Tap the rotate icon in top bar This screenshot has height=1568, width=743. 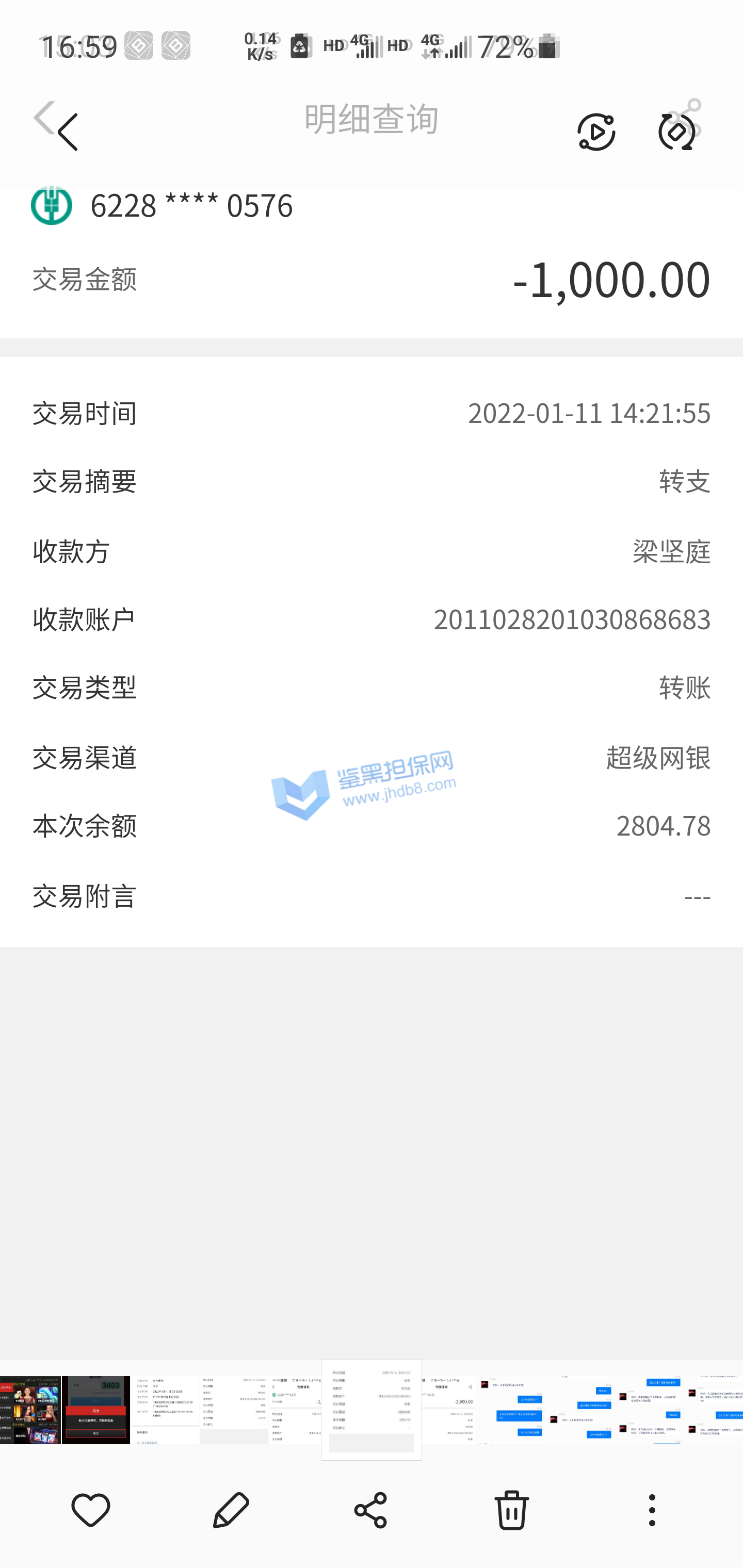(676, 132)
